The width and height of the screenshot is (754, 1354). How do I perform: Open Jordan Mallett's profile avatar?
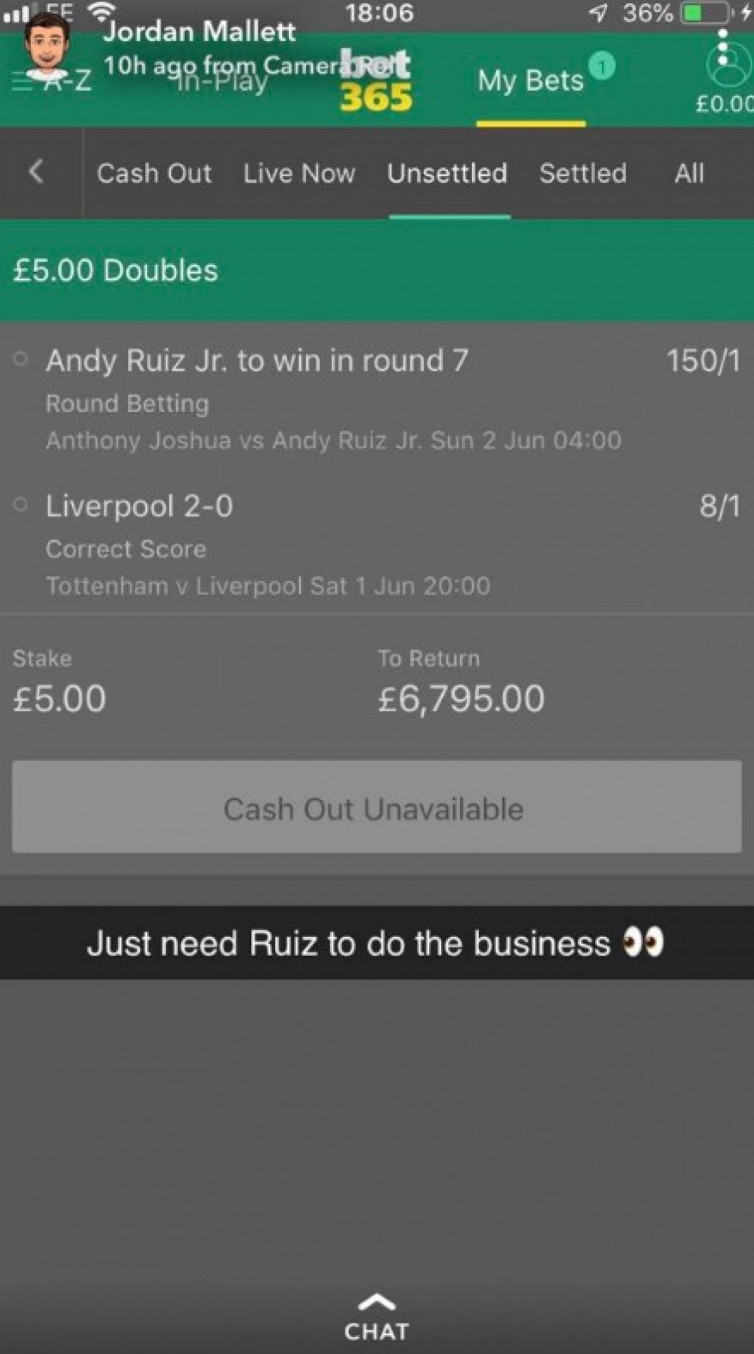pos(47,46)
